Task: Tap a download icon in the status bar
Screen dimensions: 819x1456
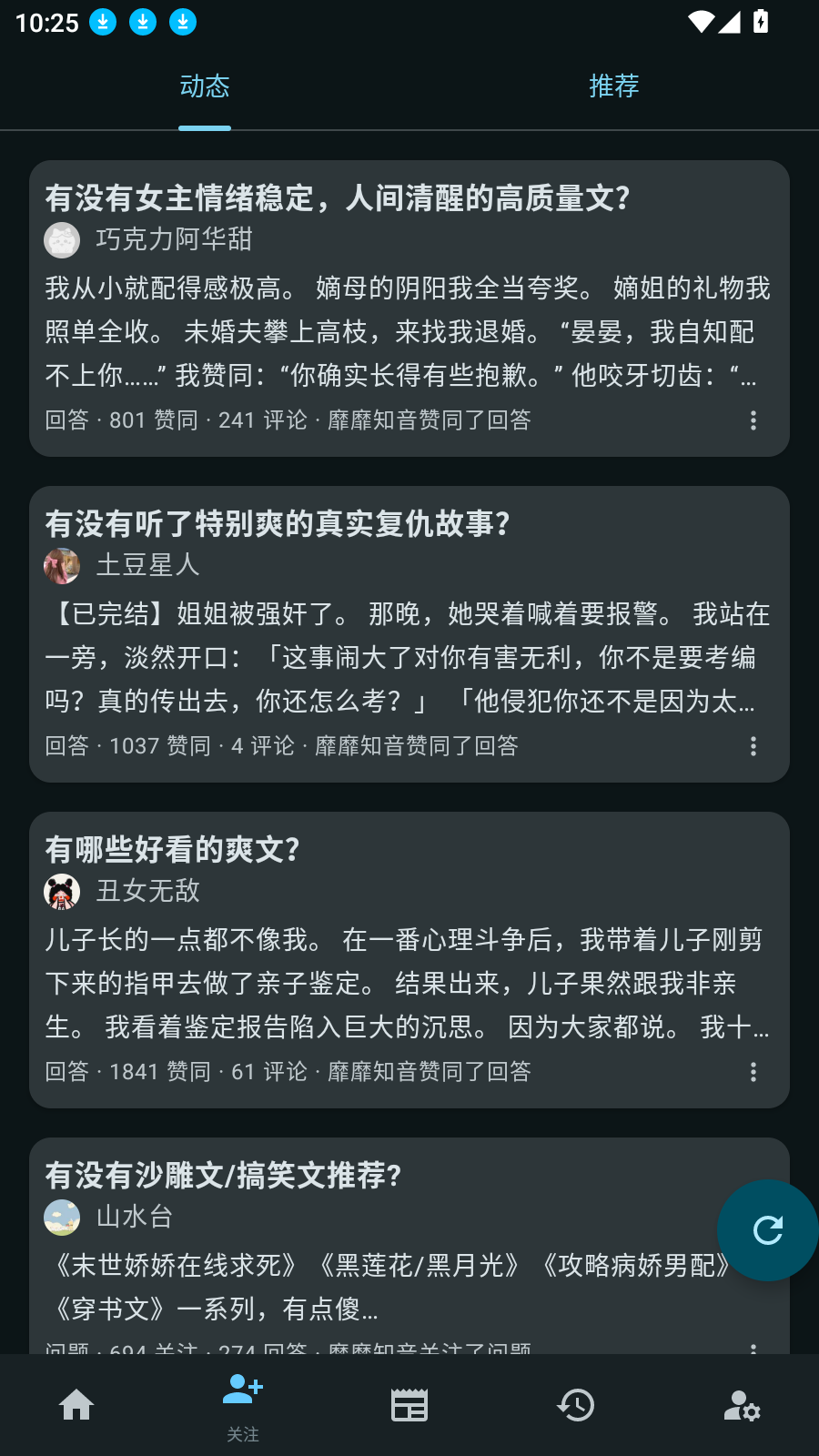Action: (x=102, y=22)
